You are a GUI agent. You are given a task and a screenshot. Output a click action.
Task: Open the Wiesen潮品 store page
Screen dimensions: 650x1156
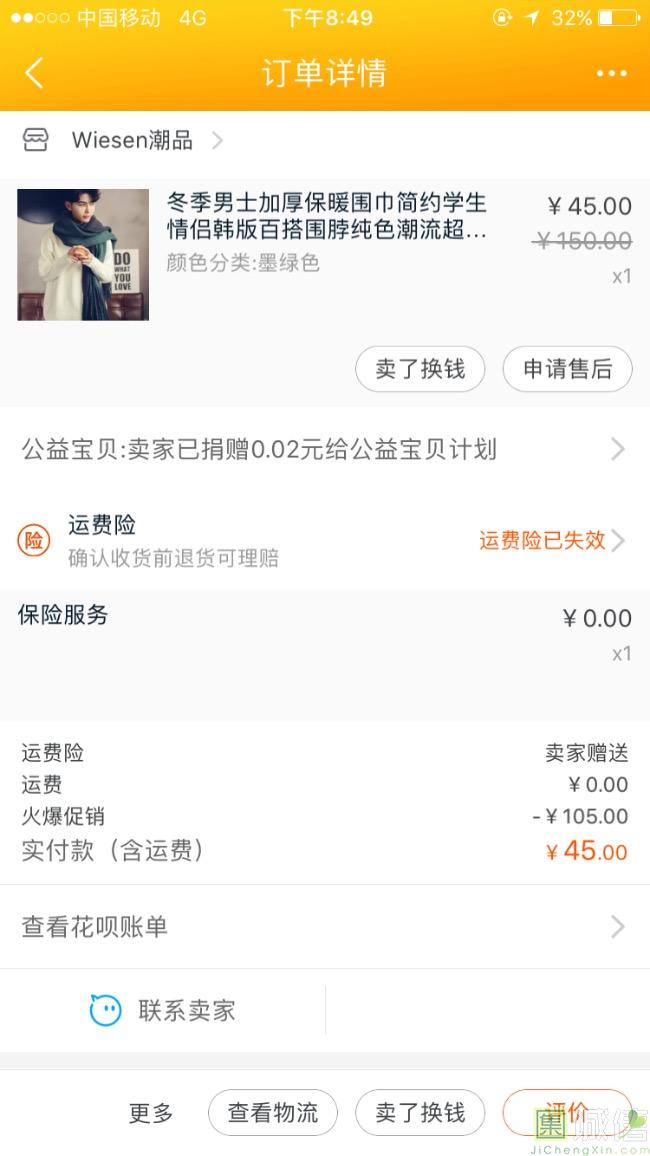(x=123, y=140)
